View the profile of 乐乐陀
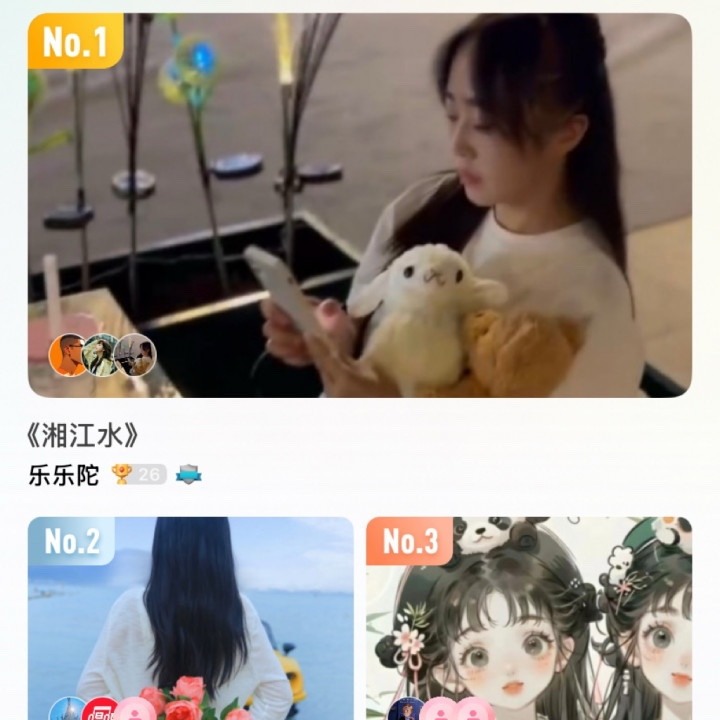720x720 pixels. click(64, 475)
